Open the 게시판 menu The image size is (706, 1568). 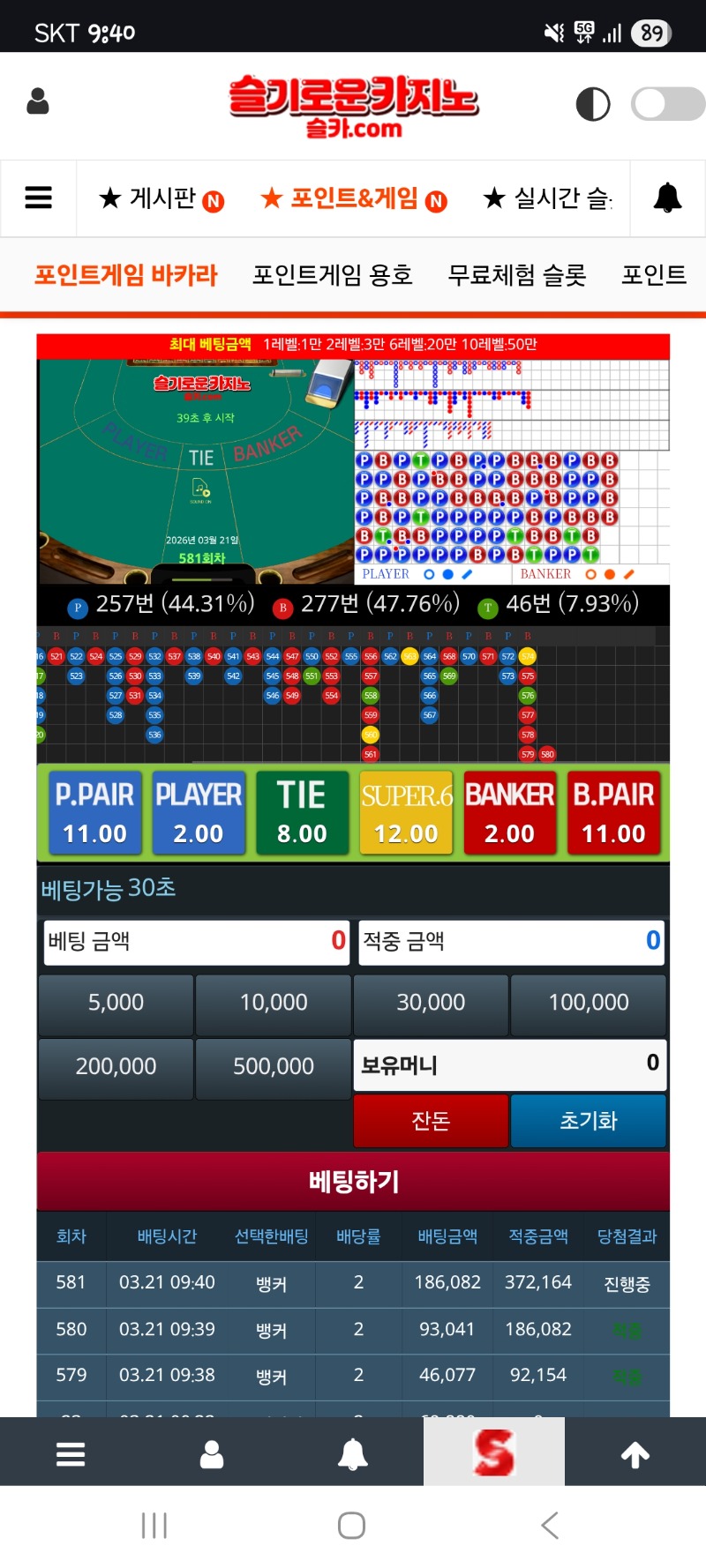coord(161,198)
